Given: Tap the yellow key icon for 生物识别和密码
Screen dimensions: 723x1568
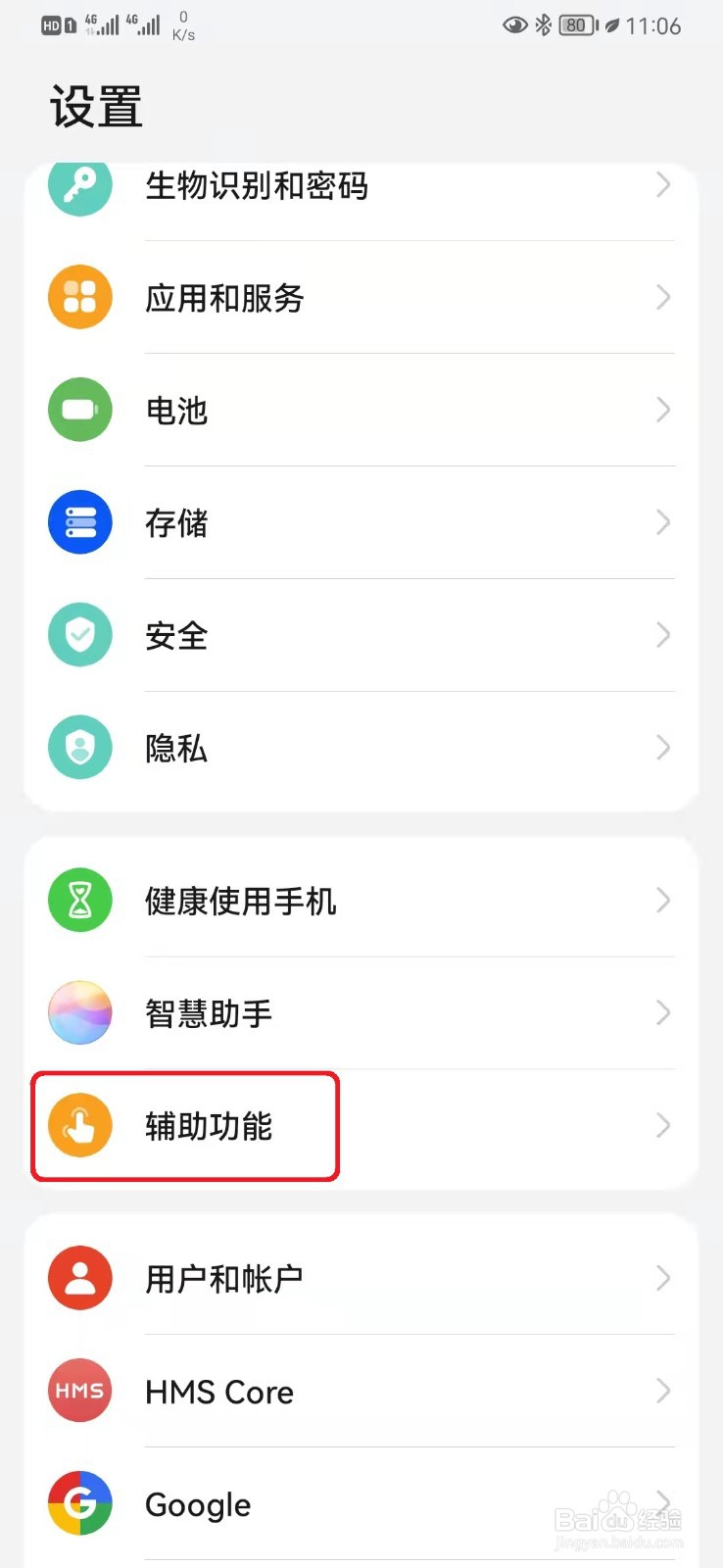Looking at the screenshot, I should (x=80, y=185).
